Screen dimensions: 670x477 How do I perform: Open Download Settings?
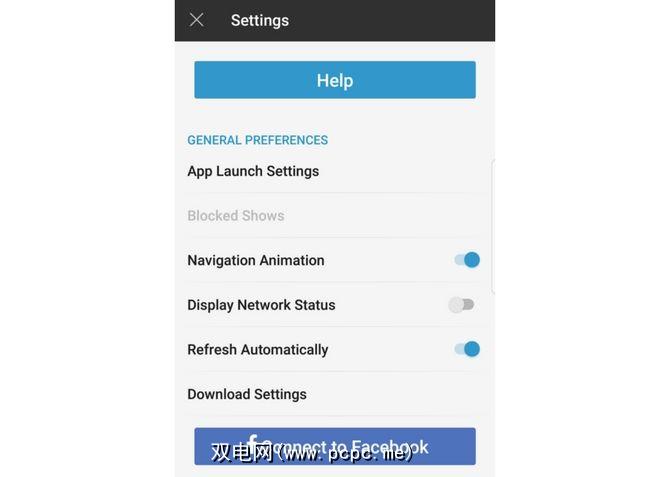[x=247, y=394]
